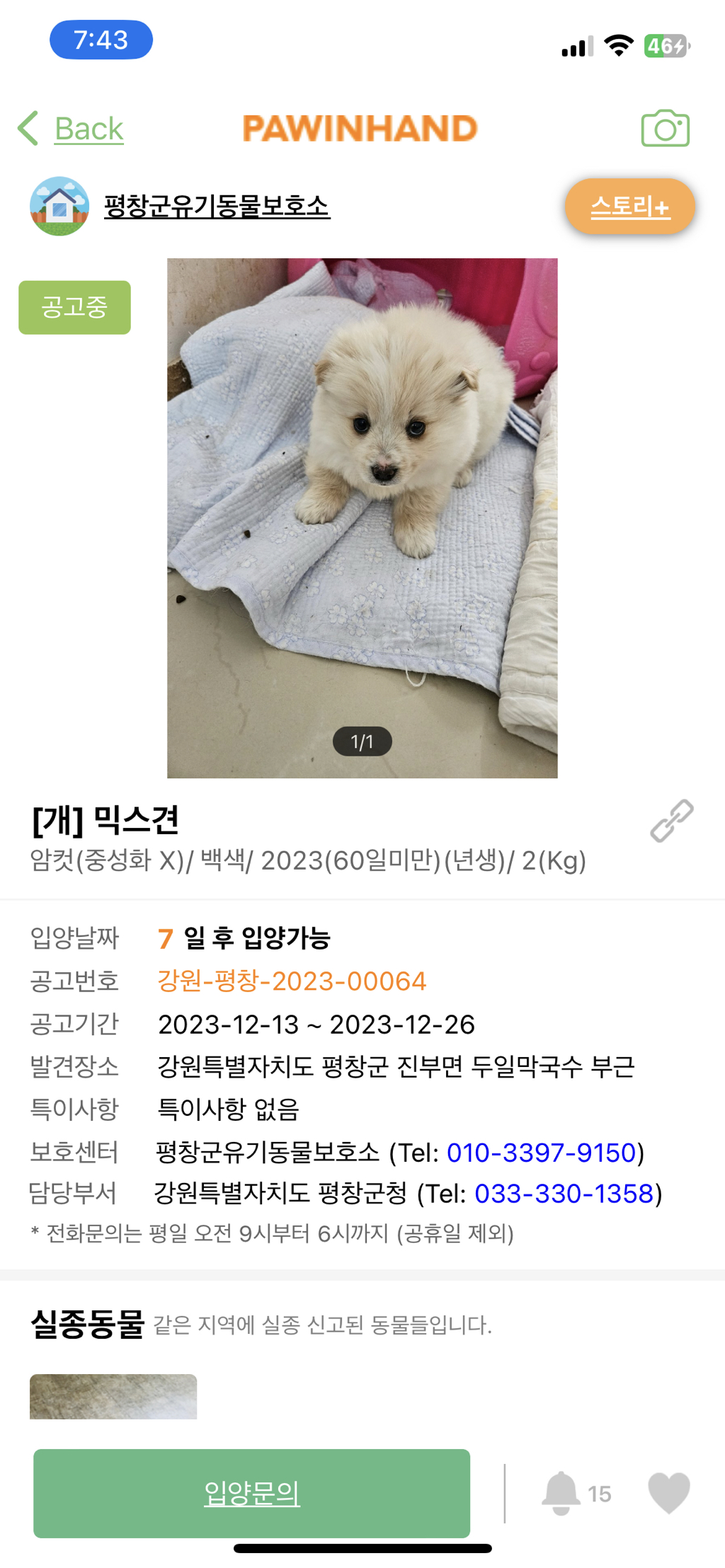This screenshot has width=725, height=1568.
Task: Add this dog to favorites with heart
Action: (x=668, y=1493)
